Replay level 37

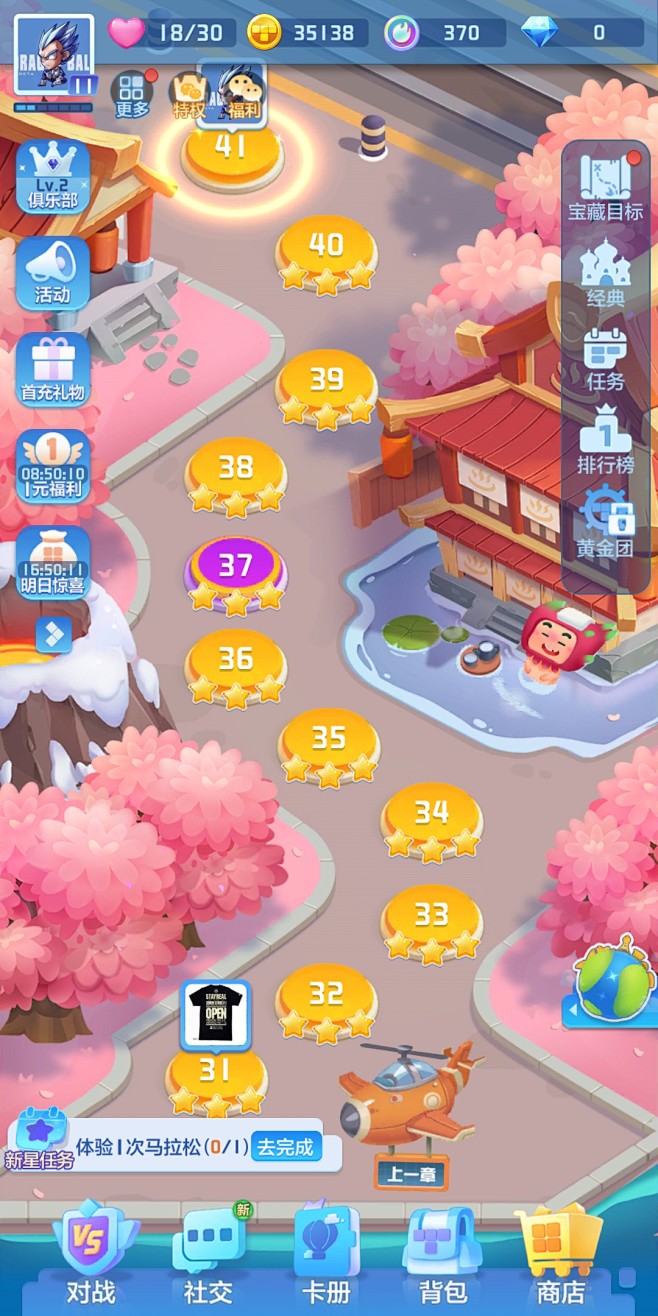click(235, 576)
